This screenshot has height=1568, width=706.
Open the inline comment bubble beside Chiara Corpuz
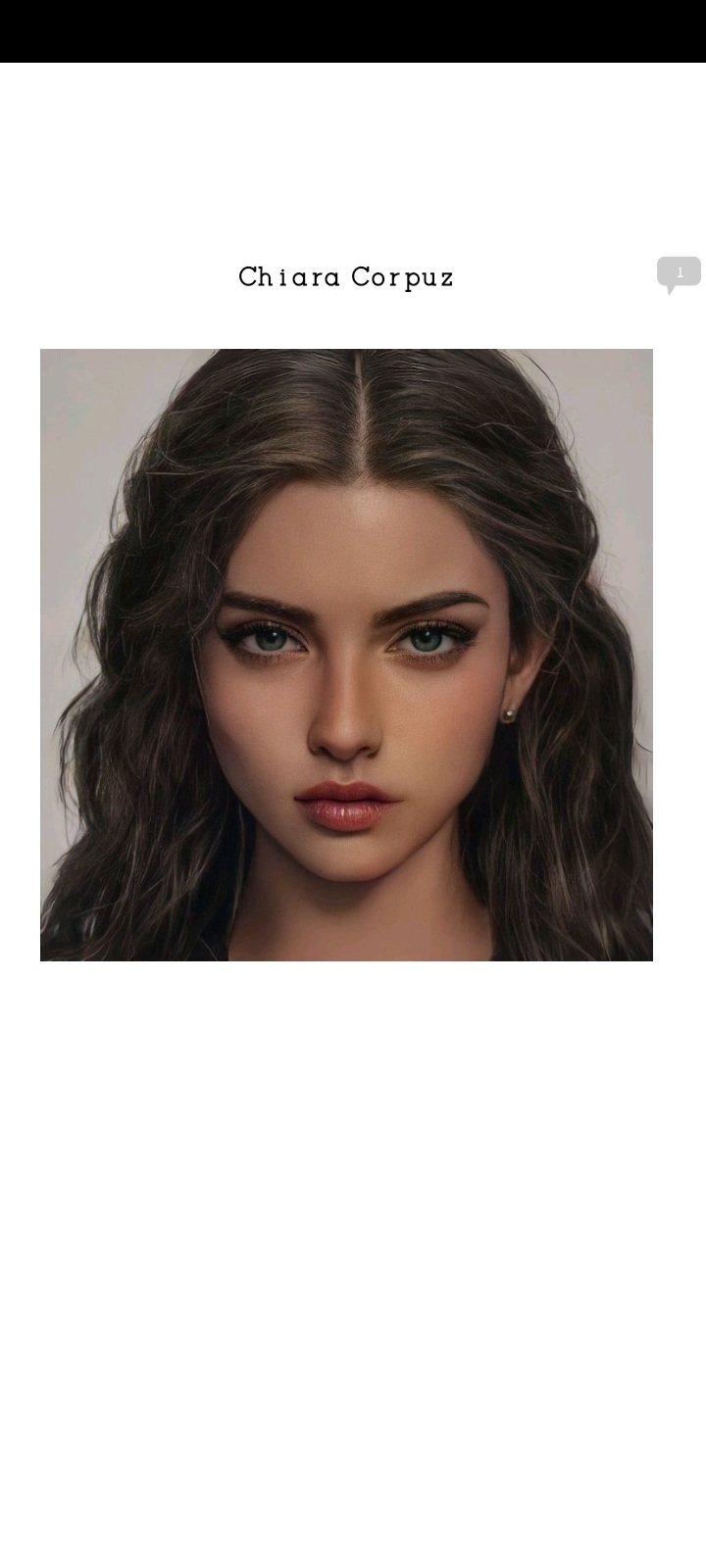tap(679, 273)
